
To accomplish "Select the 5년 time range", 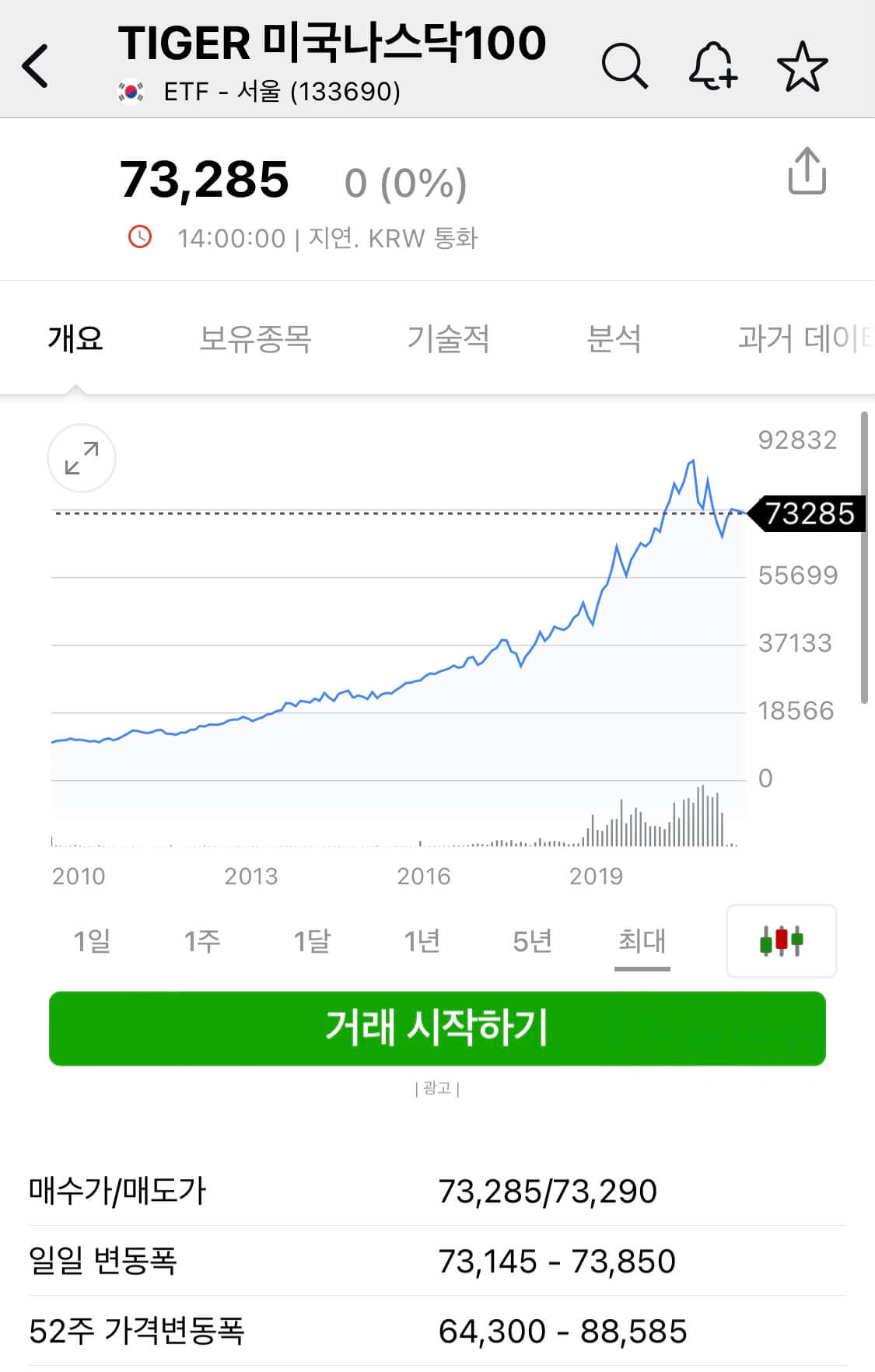I will pos(530,941).
